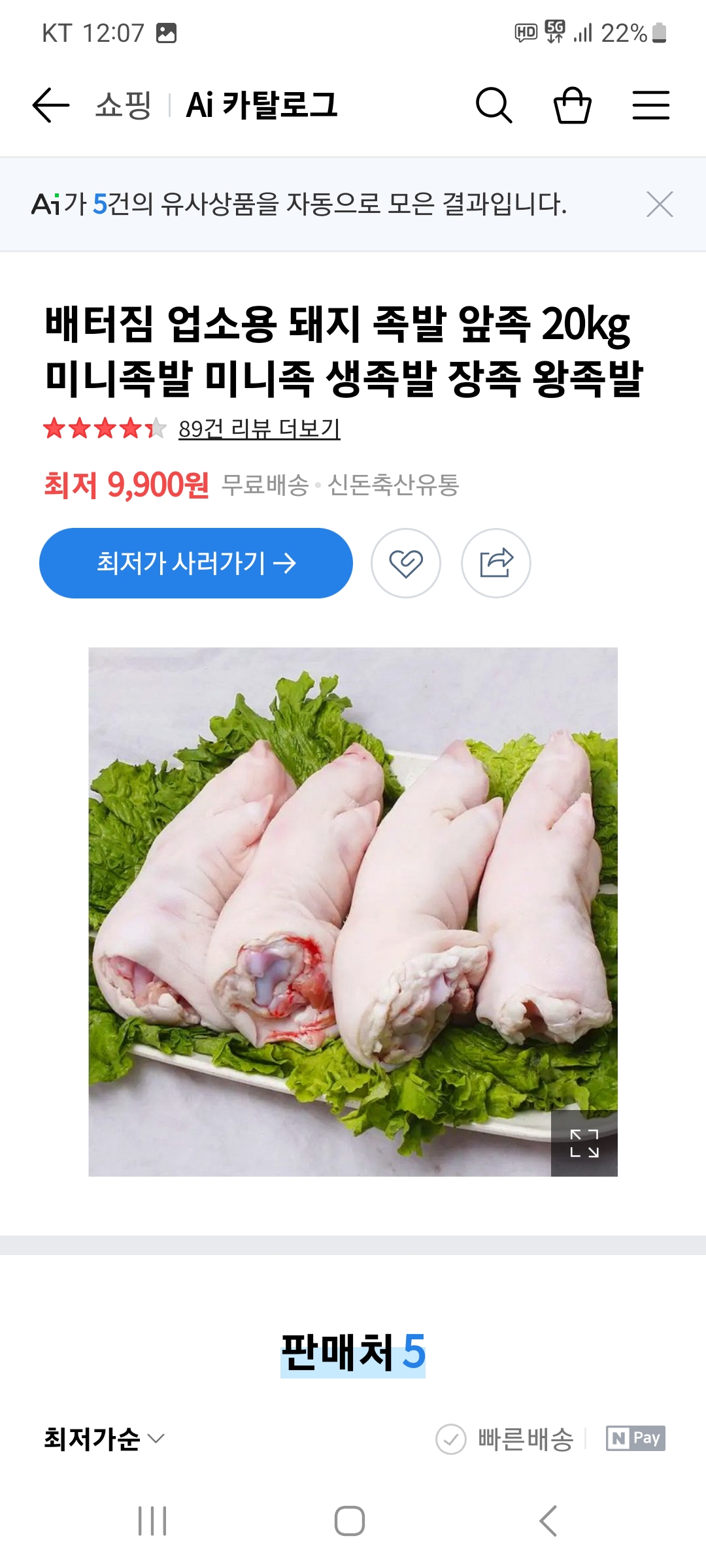Open the search magnifier icon
This screenshot has width=706, height=1568.
tap(494, 105)
